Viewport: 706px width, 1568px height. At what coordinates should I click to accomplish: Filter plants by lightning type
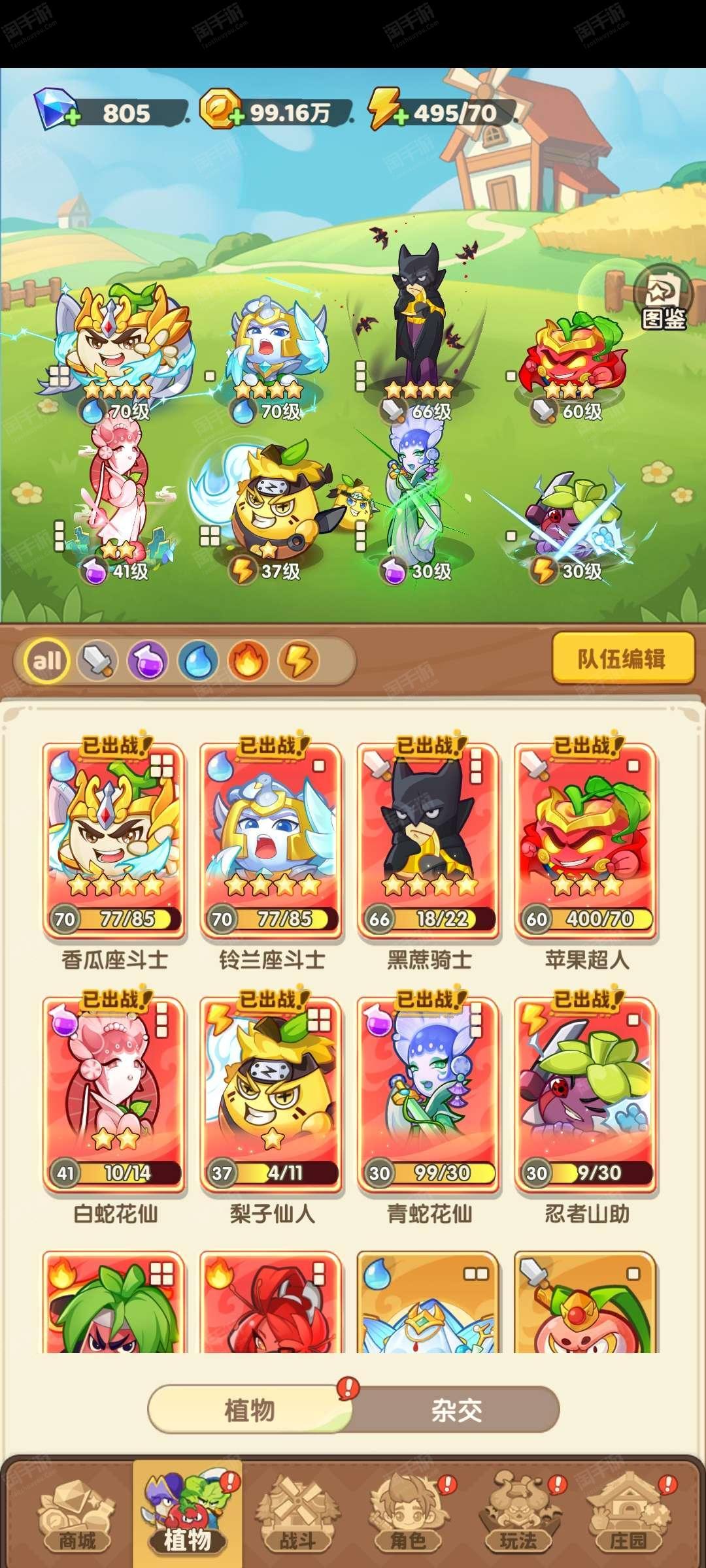pyautogui.click(x=299, y=661)
